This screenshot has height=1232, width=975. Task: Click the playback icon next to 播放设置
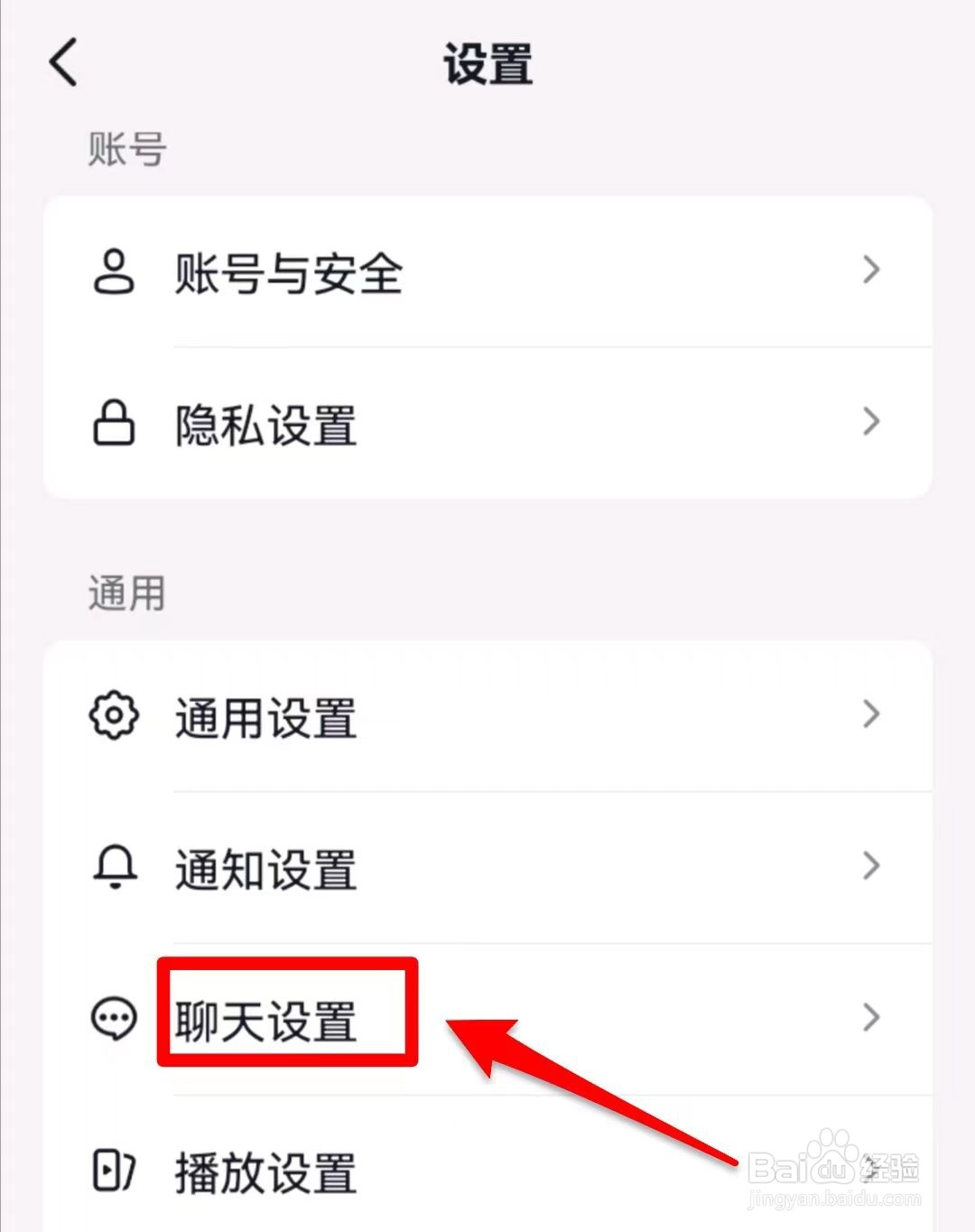click(114, 1170)
